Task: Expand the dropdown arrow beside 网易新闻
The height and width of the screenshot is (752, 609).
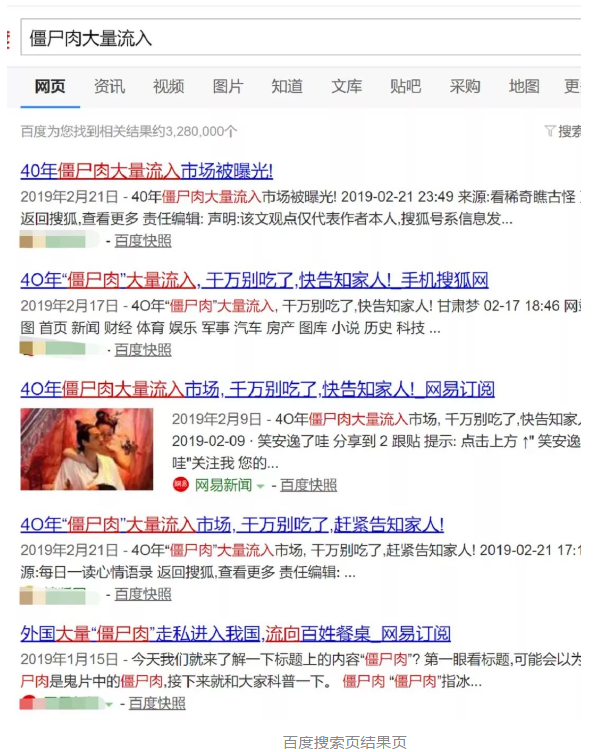Action: pos(260,486)
